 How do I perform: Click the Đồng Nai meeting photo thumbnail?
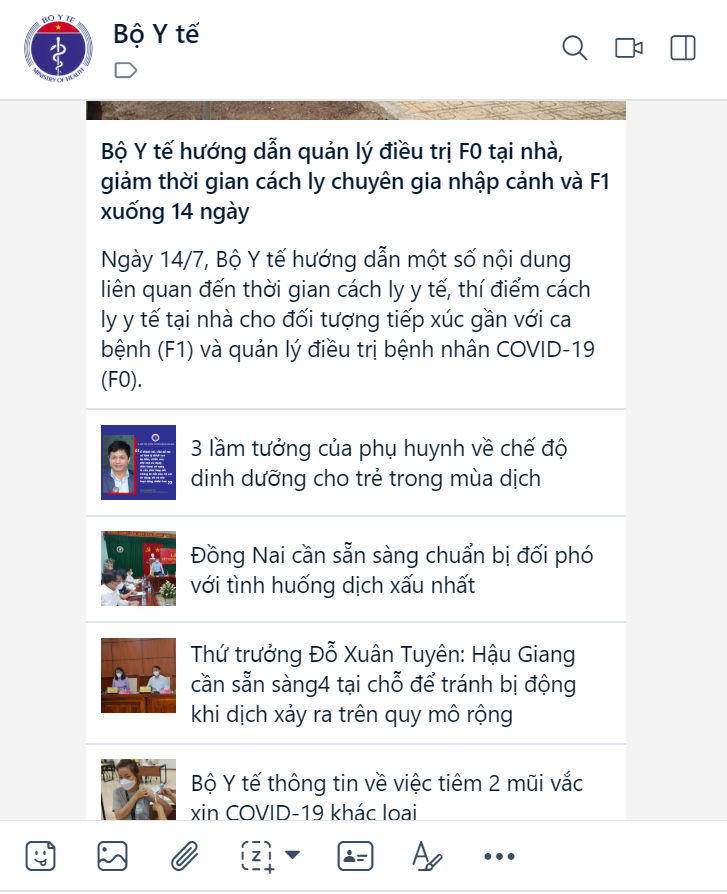(x=138, y=569)
